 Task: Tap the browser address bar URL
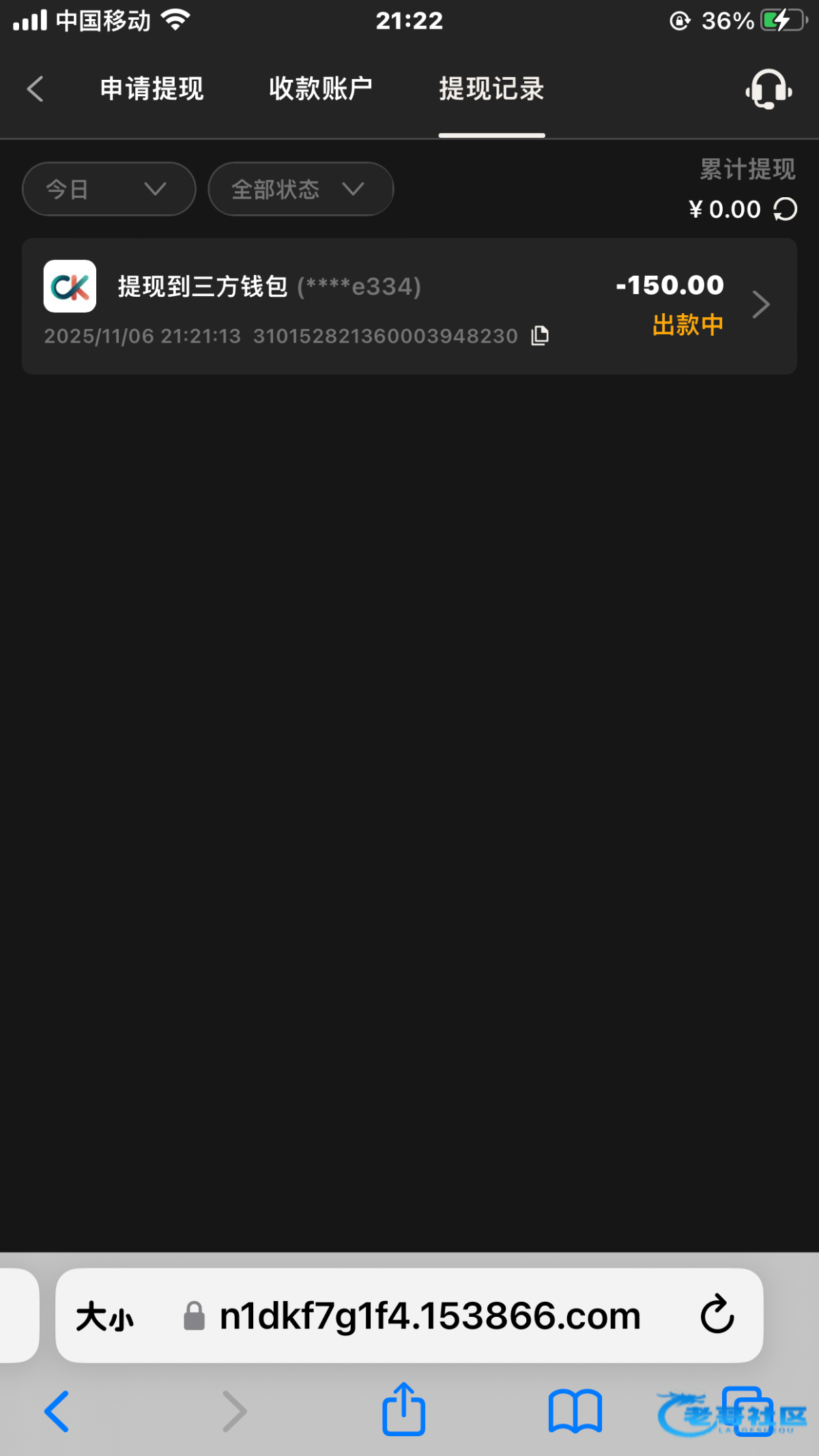click(430, 1316)
